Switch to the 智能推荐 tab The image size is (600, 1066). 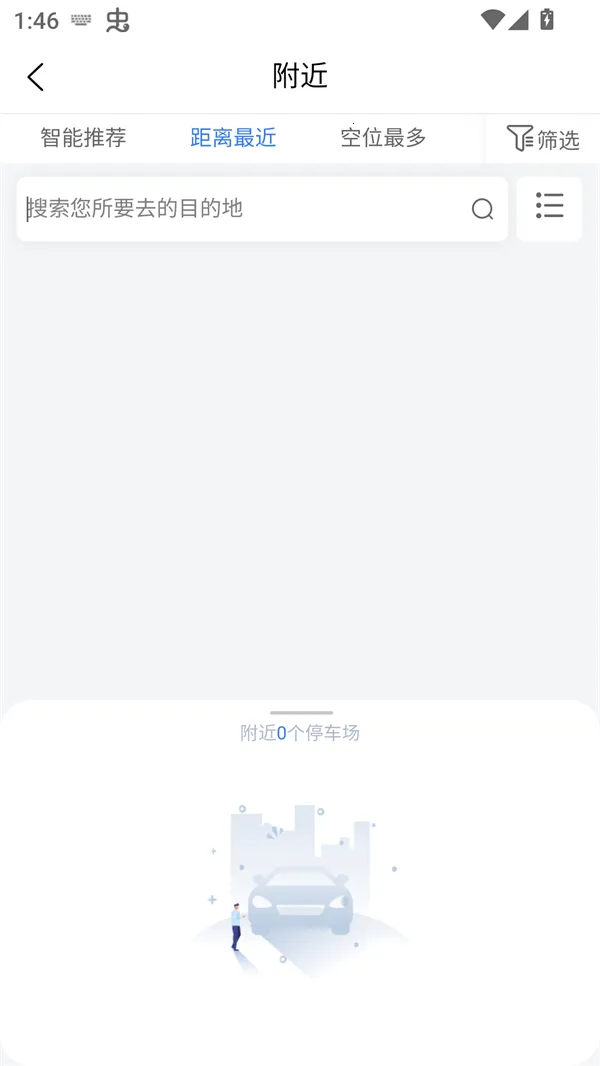click(83, 138)
